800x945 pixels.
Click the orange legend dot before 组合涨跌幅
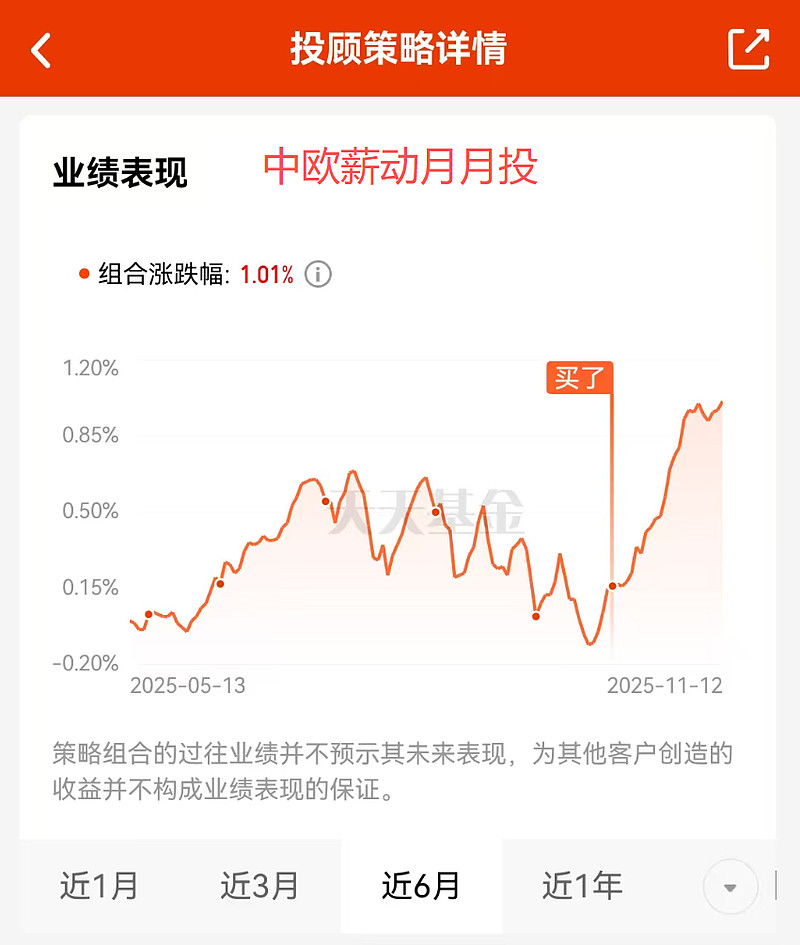pos(82,271)
